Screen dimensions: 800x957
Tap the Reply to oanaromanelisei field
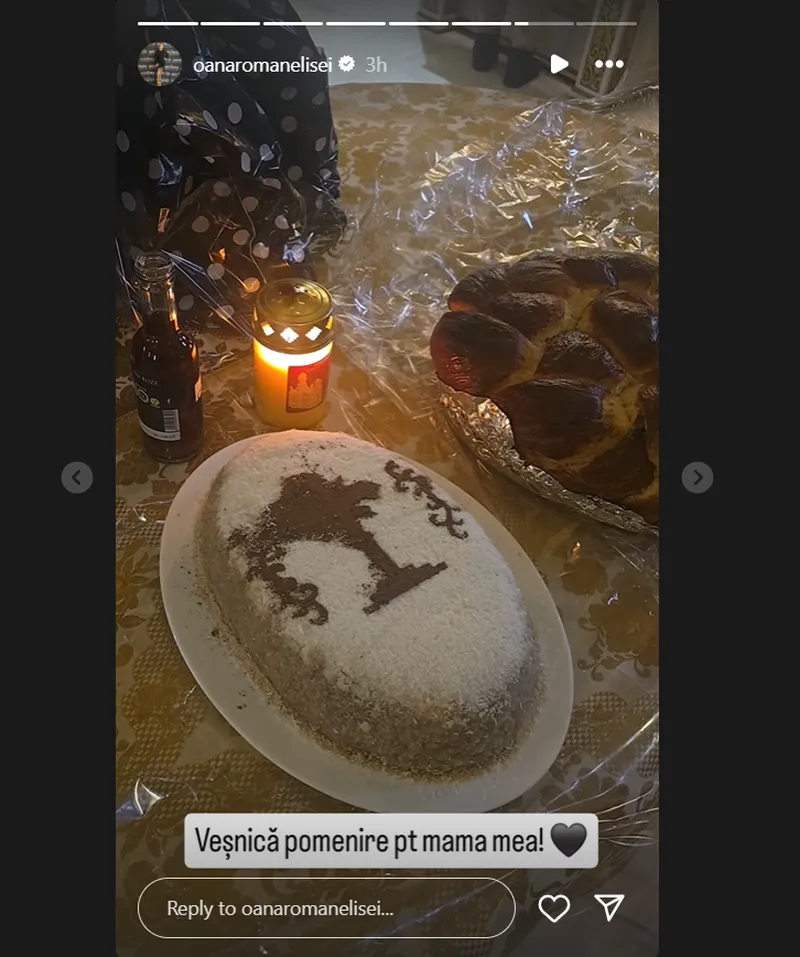pos(326,908)
